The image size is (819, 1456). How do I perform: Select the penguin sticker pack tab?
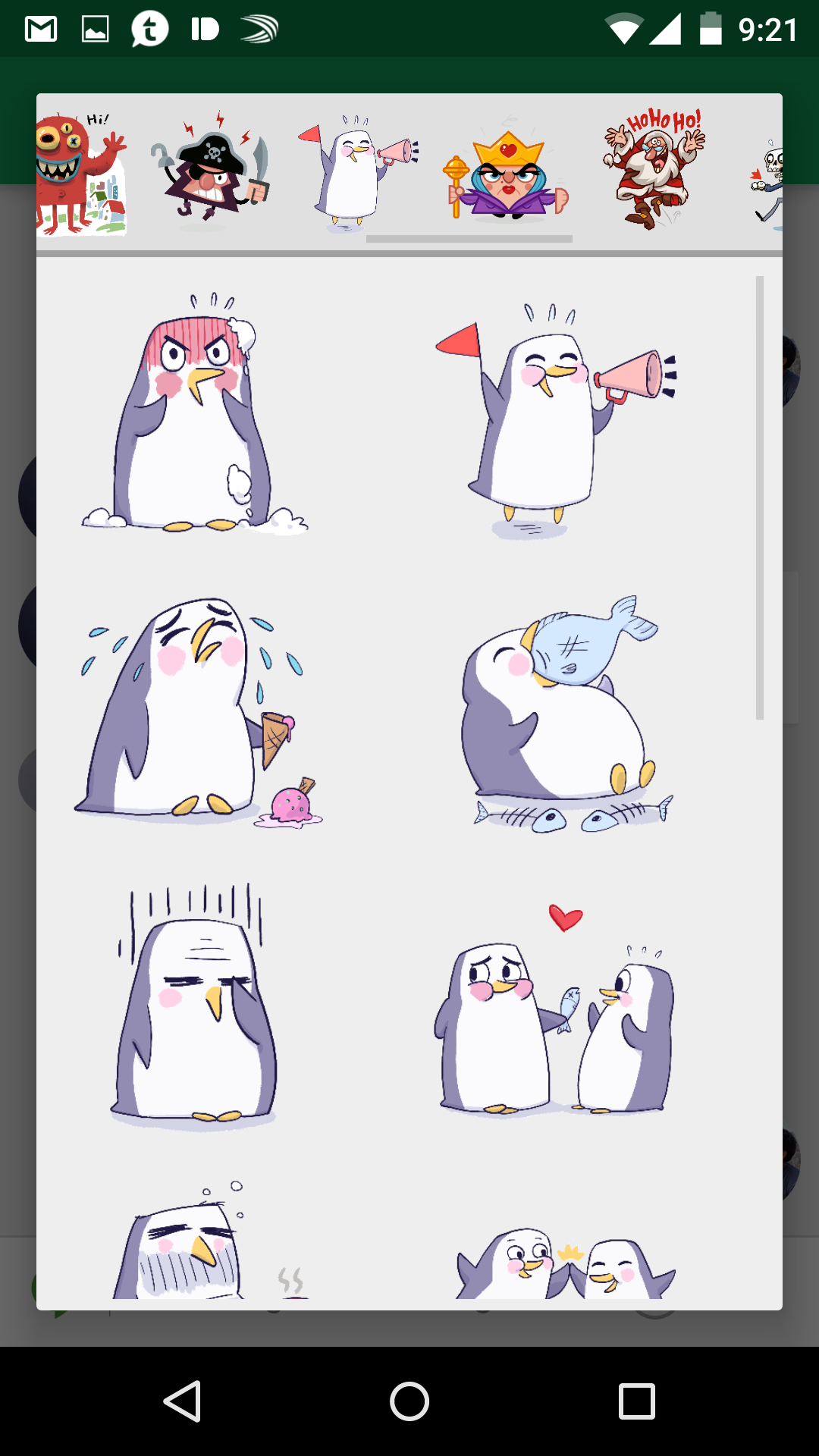(356, 174)
